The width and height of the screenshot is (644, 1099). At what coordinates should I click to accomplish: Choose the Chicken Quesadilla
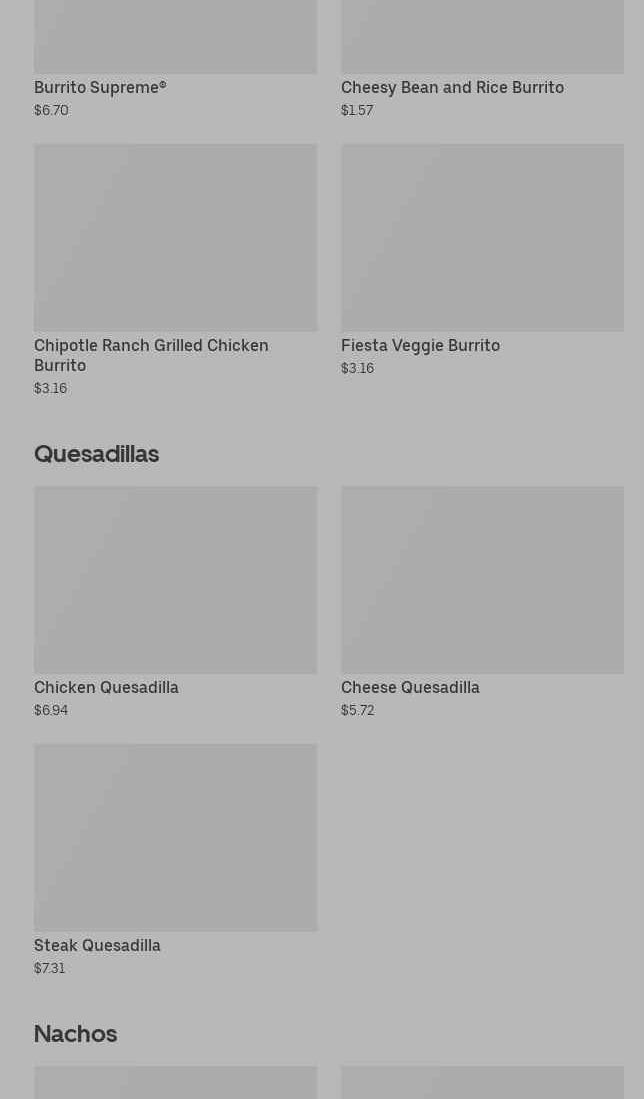coord(175,603)
